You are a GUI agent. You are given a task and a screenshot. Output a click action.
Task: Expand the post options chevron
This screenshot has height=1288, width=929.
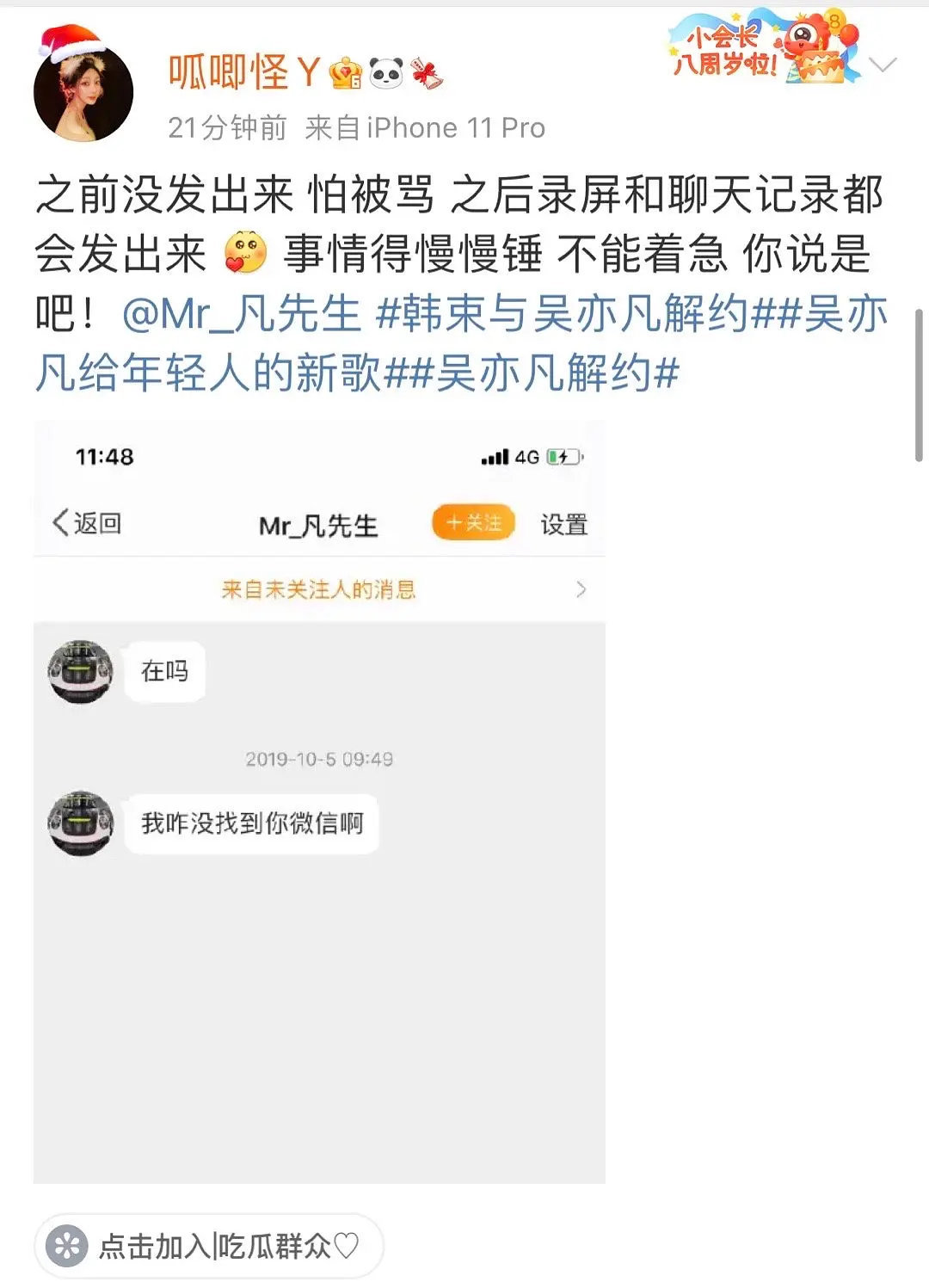[x=883, y=65]
